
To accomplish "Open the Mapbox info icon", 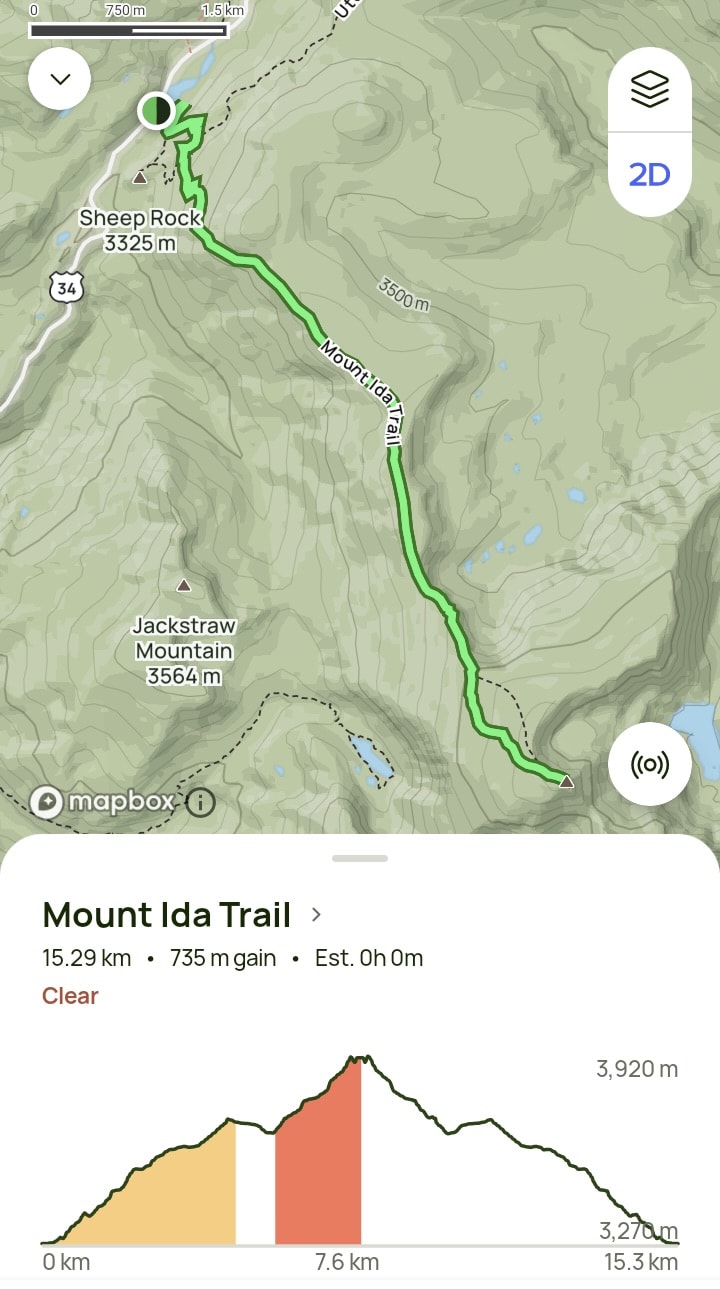I will tap(200, 801).
